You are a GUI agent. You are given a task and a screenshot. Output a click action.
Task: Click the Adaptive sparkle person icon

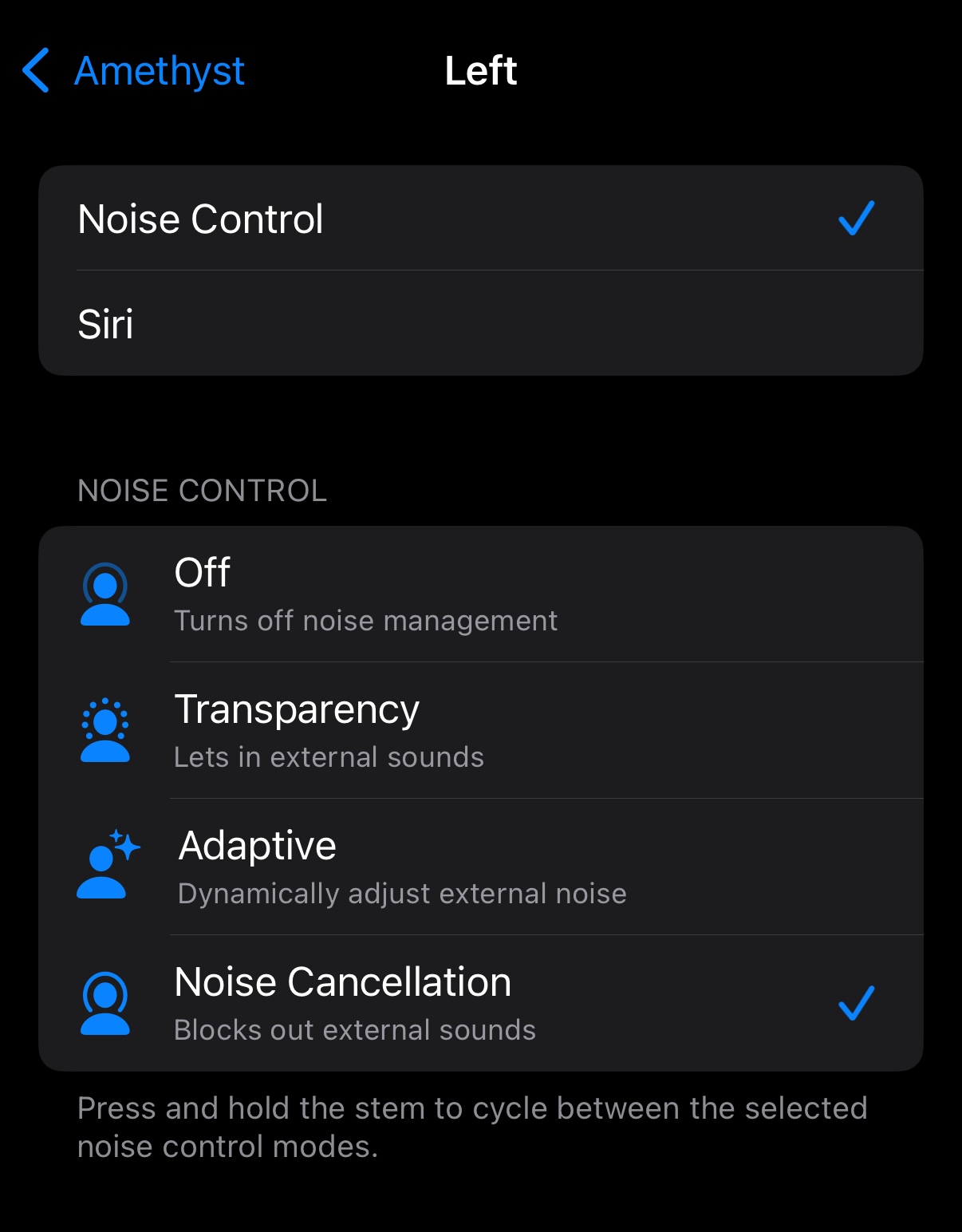[x=104, y=866]
